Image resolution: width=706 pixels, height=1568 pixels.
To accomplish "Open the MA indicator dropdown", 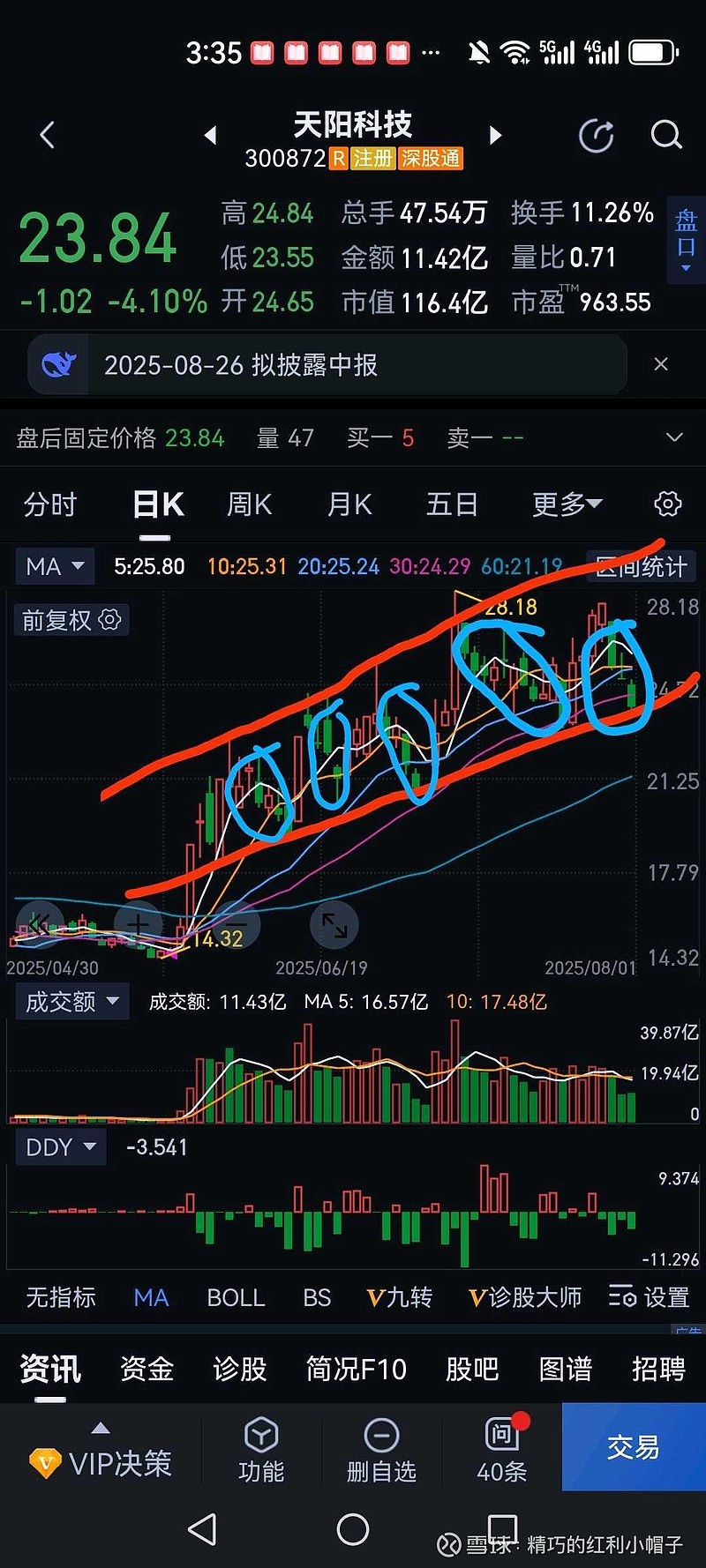I will pos(55,566).
